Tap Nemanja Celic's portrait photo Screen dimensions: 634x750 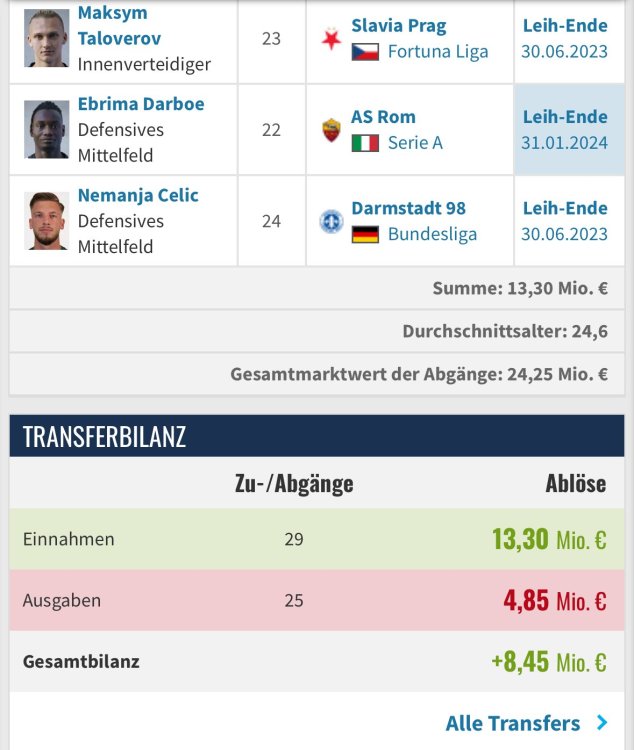46,221
